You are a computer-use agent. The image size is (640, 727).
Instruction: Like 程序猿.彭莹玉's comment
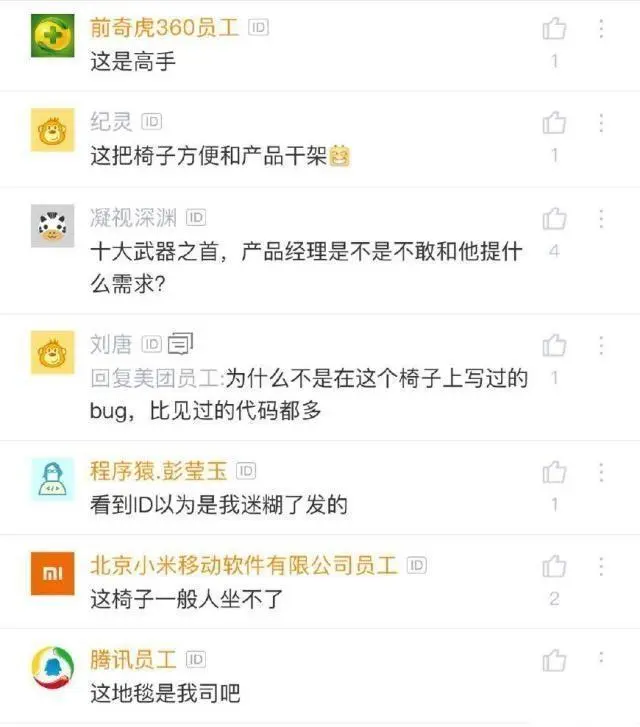[x=554, y=472]
